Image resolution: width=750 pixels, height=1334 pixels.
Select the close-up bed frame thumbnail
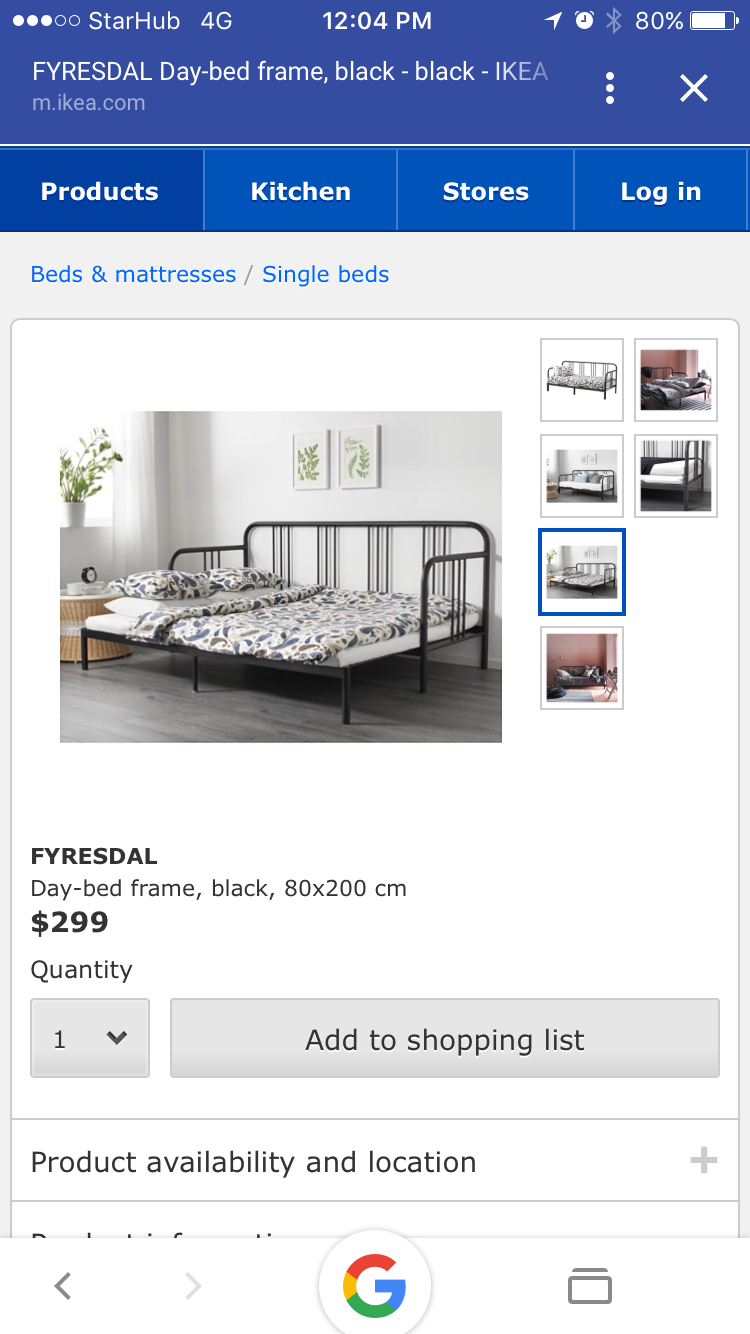click(676, 476)
